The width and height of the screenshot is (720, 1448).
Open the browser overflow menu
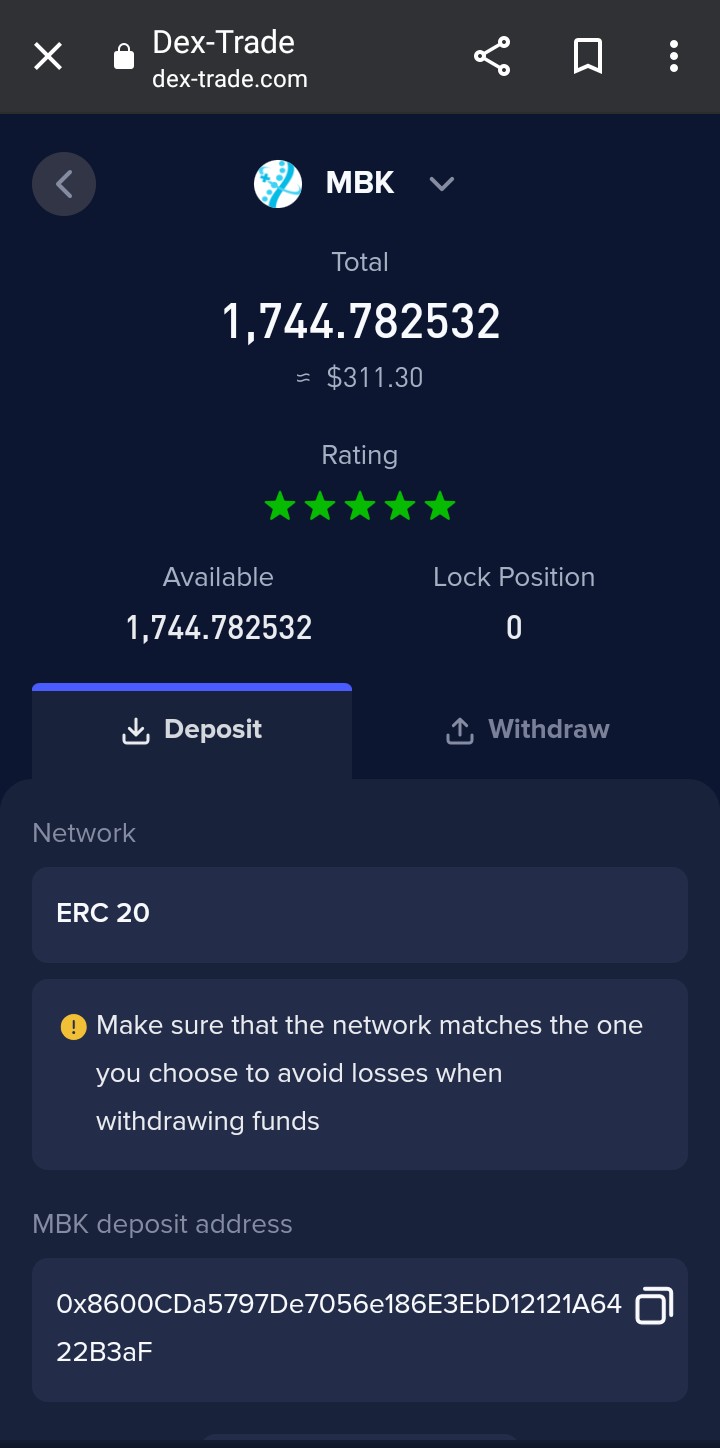click(674, 57)
